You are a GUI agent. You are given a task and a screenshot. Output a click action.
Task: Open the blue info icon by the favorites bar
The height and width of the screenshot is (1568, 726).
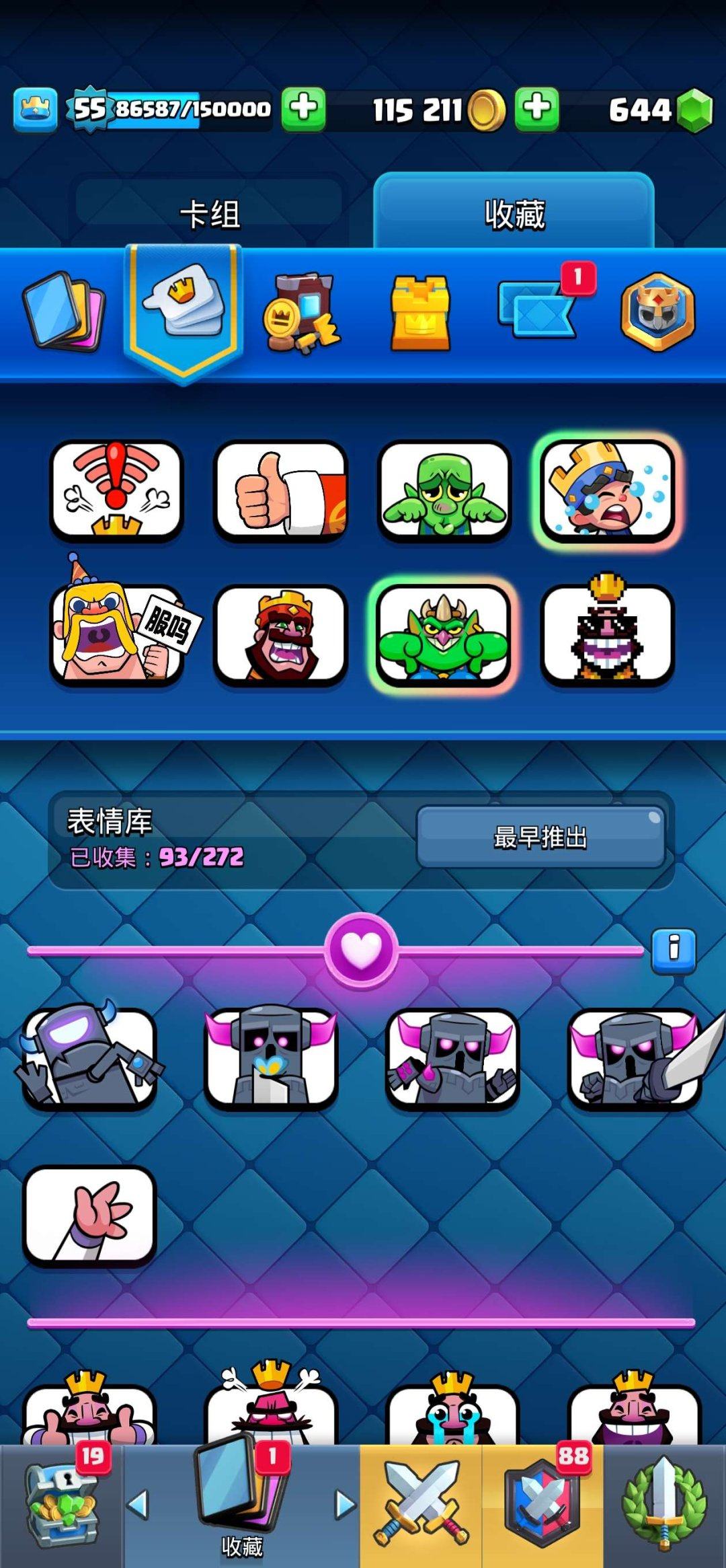click(674, 950)
